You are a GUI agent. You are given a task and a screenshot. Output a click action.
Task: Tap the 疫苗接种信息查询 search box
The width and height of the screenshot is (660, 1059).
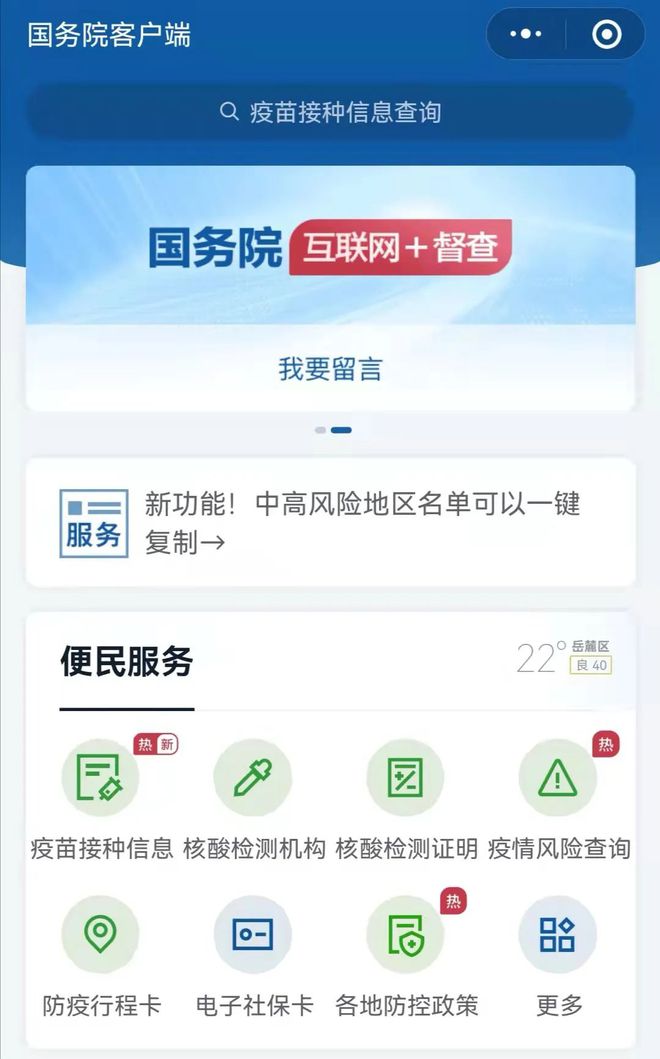[330, 111]
